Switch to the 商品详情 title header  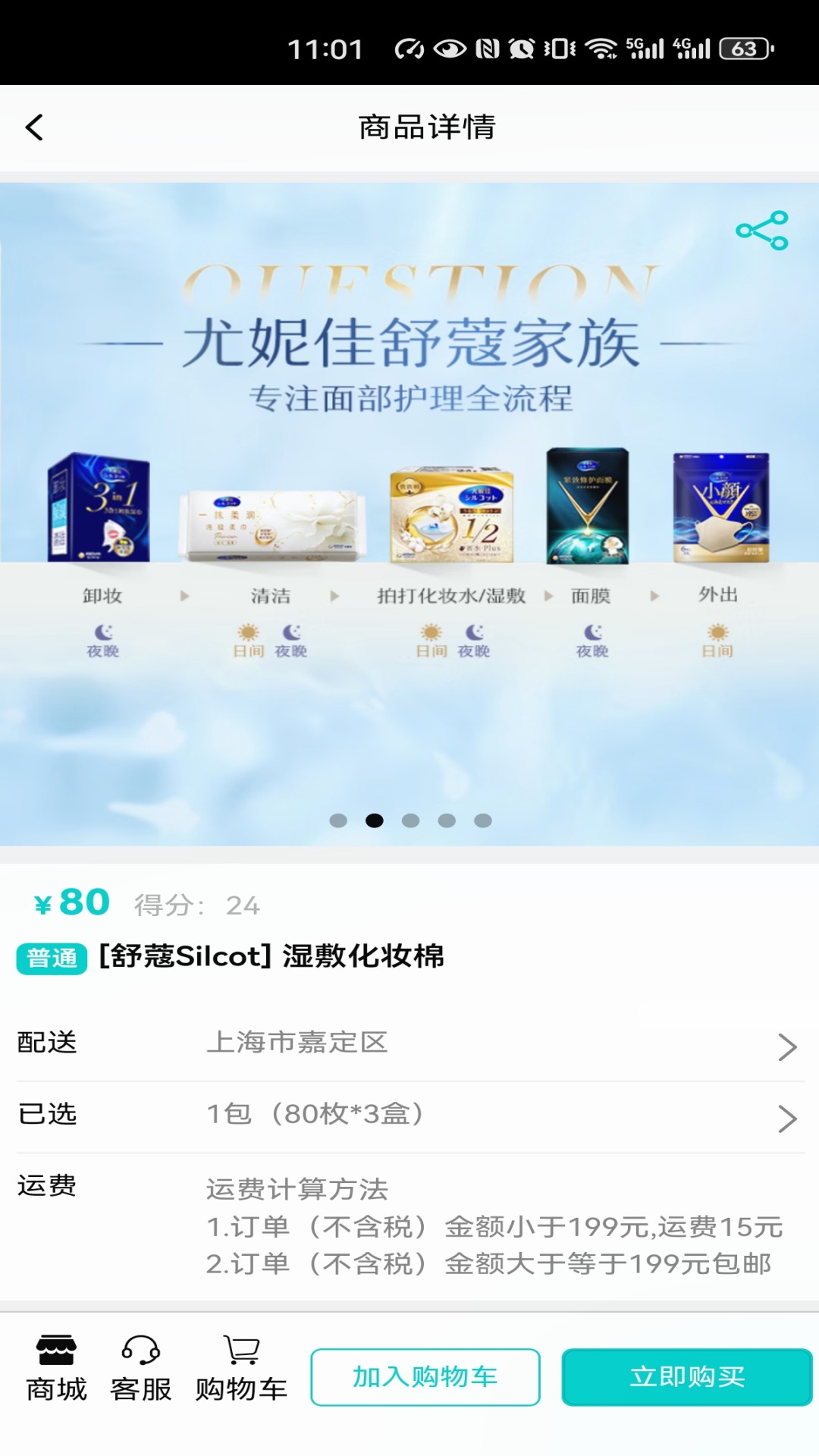tap(426, 127)
